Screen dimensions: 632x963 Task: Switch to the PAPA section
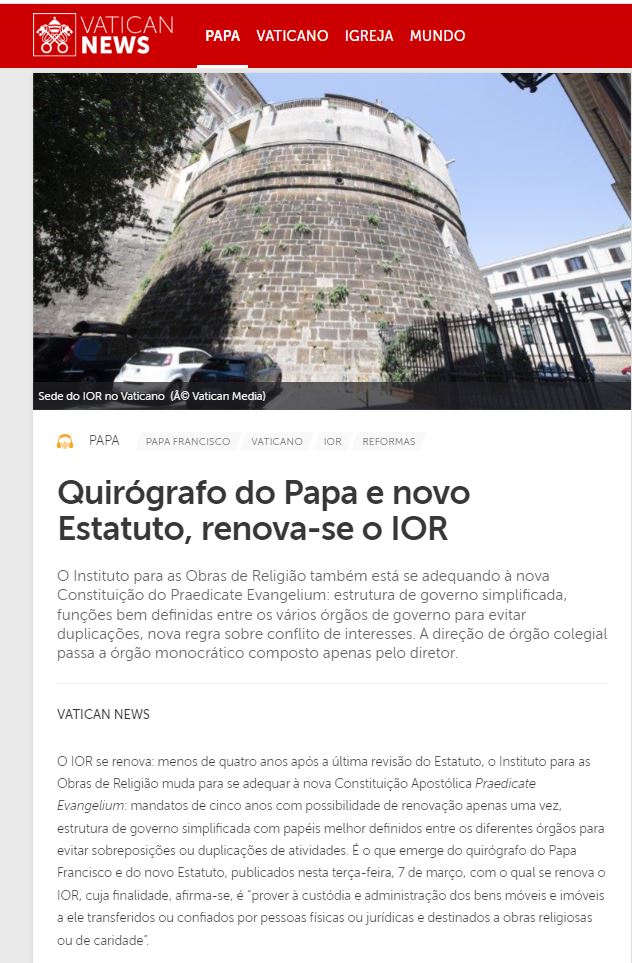pyautogui.click(x=222, y=36)
